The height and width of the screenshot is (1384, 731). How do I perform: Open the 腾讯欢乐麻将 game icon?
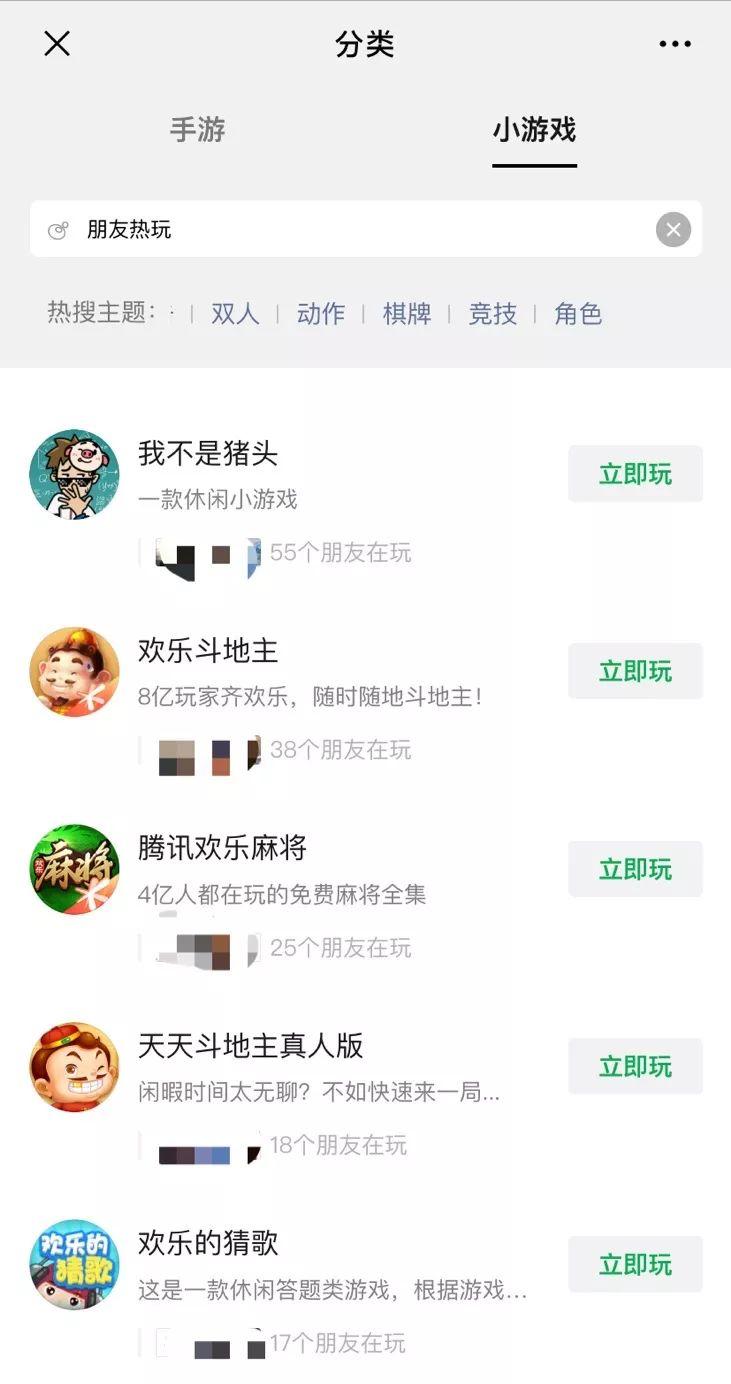[x=74, y=869]
